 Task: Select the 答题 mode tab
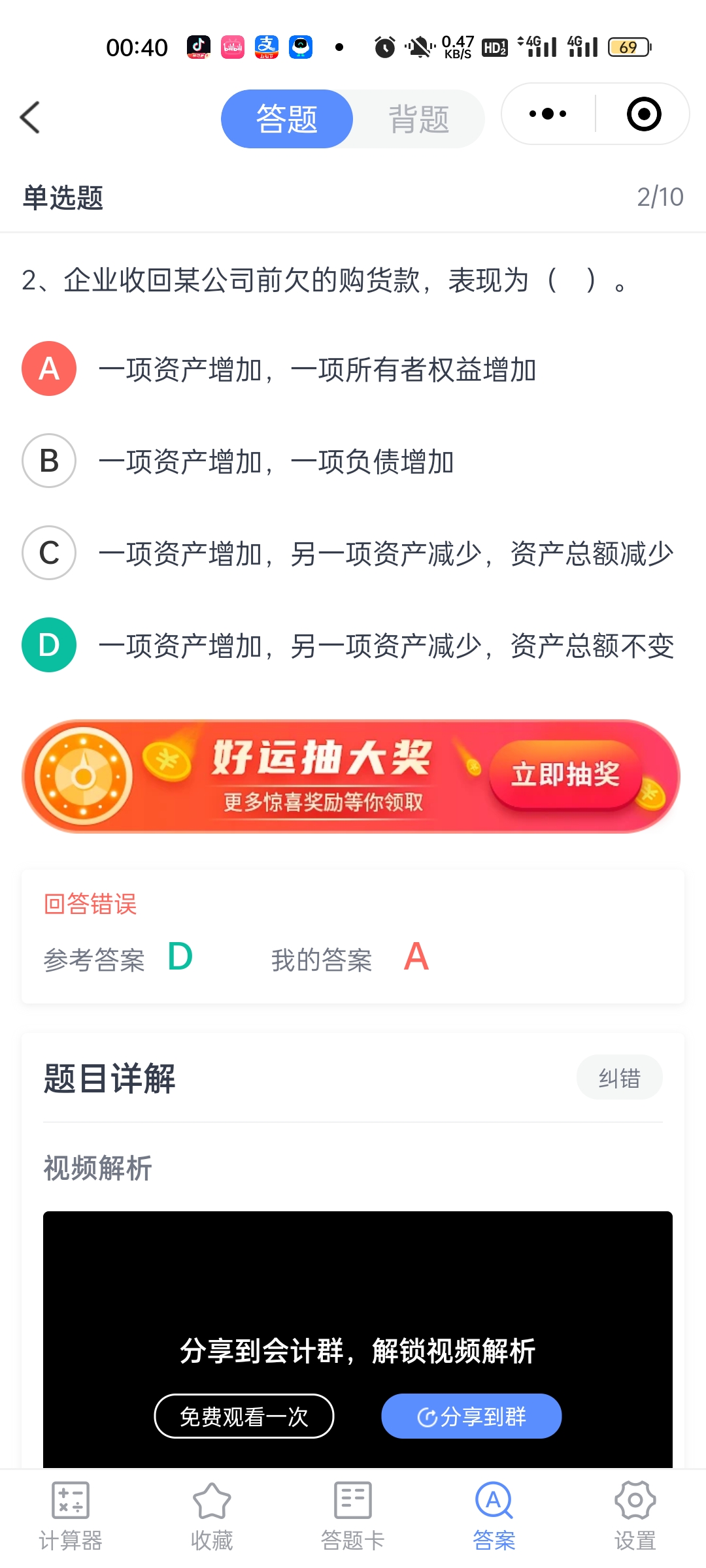click(x=287, y=119)
